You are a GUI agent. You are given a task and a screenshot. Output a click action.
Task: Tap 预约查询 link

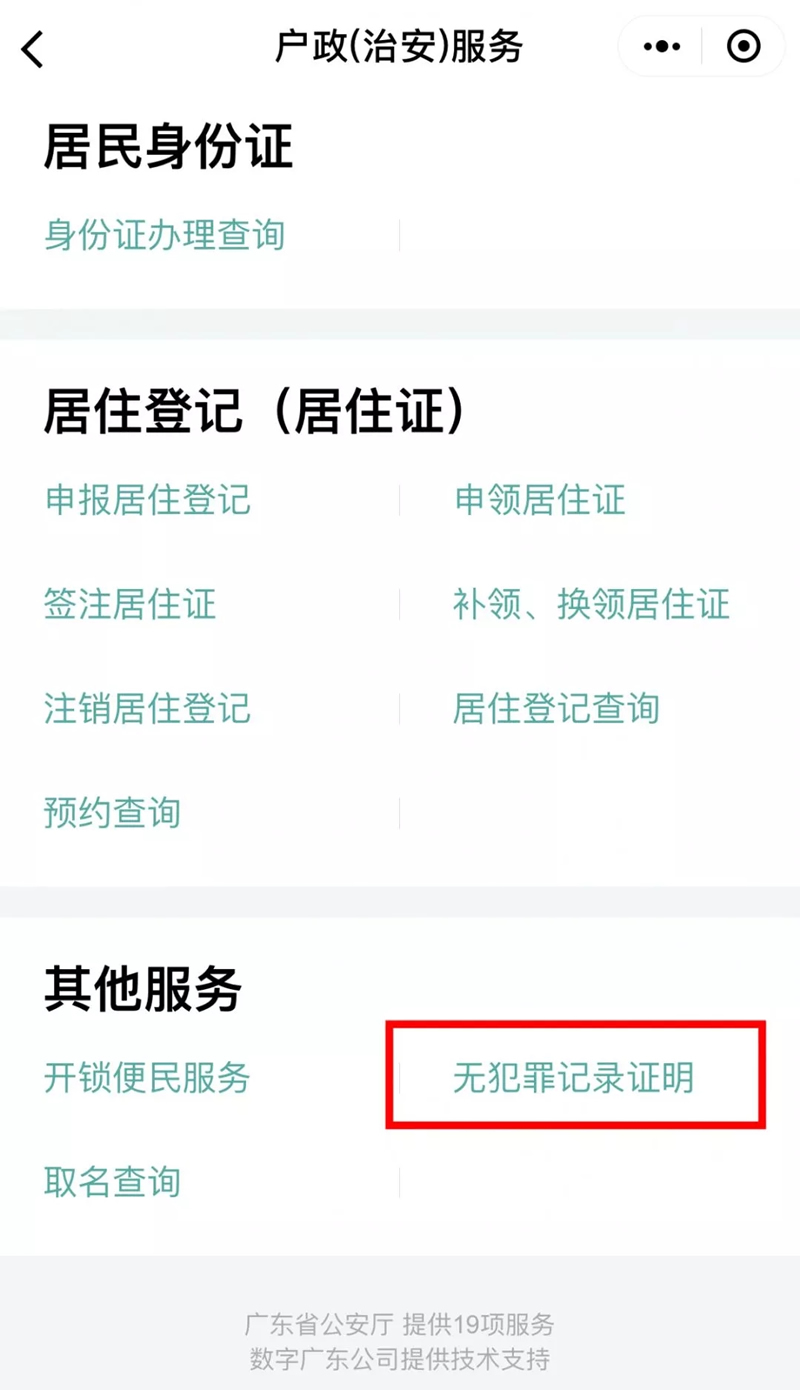click(x=112, y=812)
